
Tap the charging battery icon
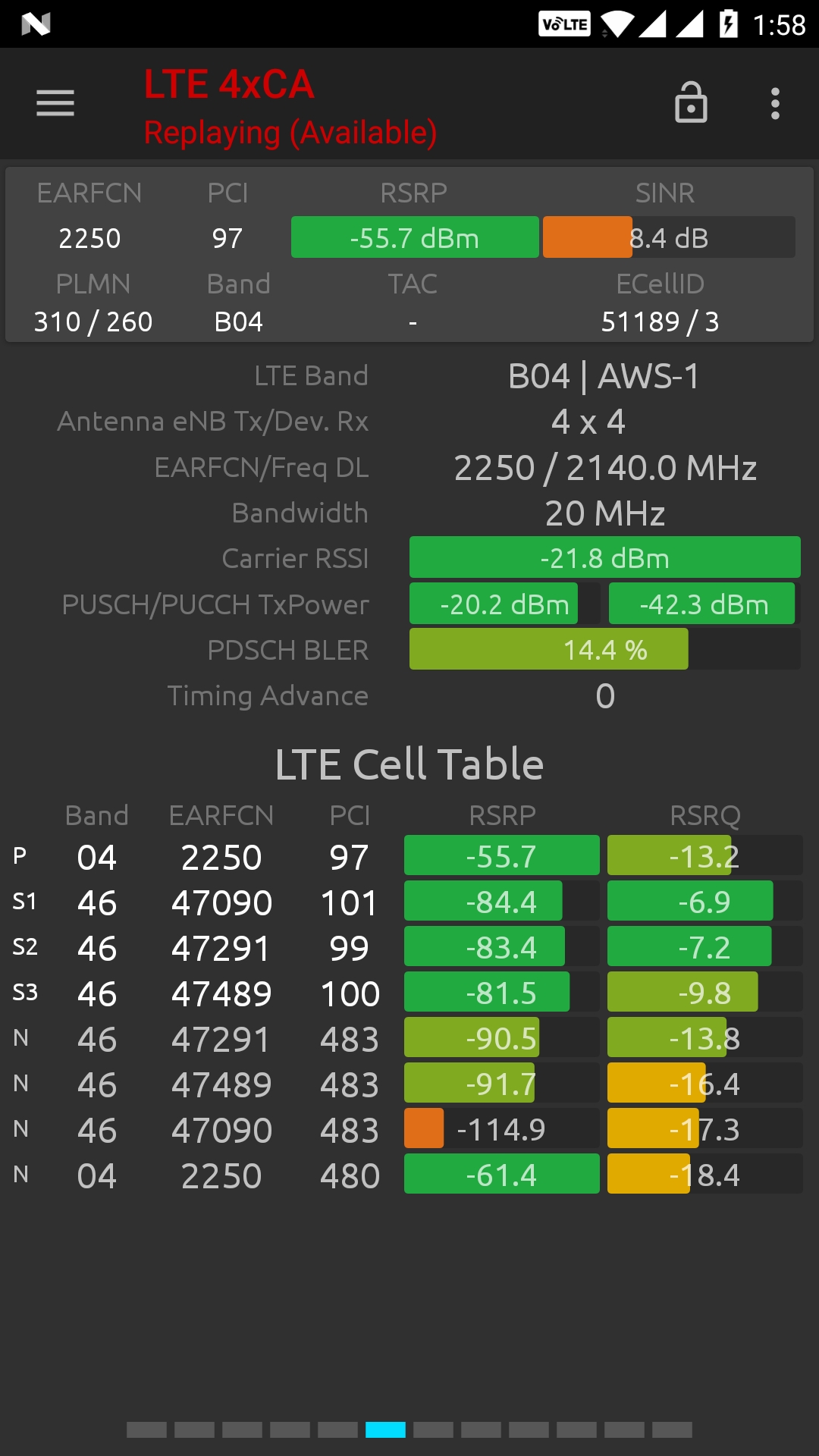click(x=728, y=23)
